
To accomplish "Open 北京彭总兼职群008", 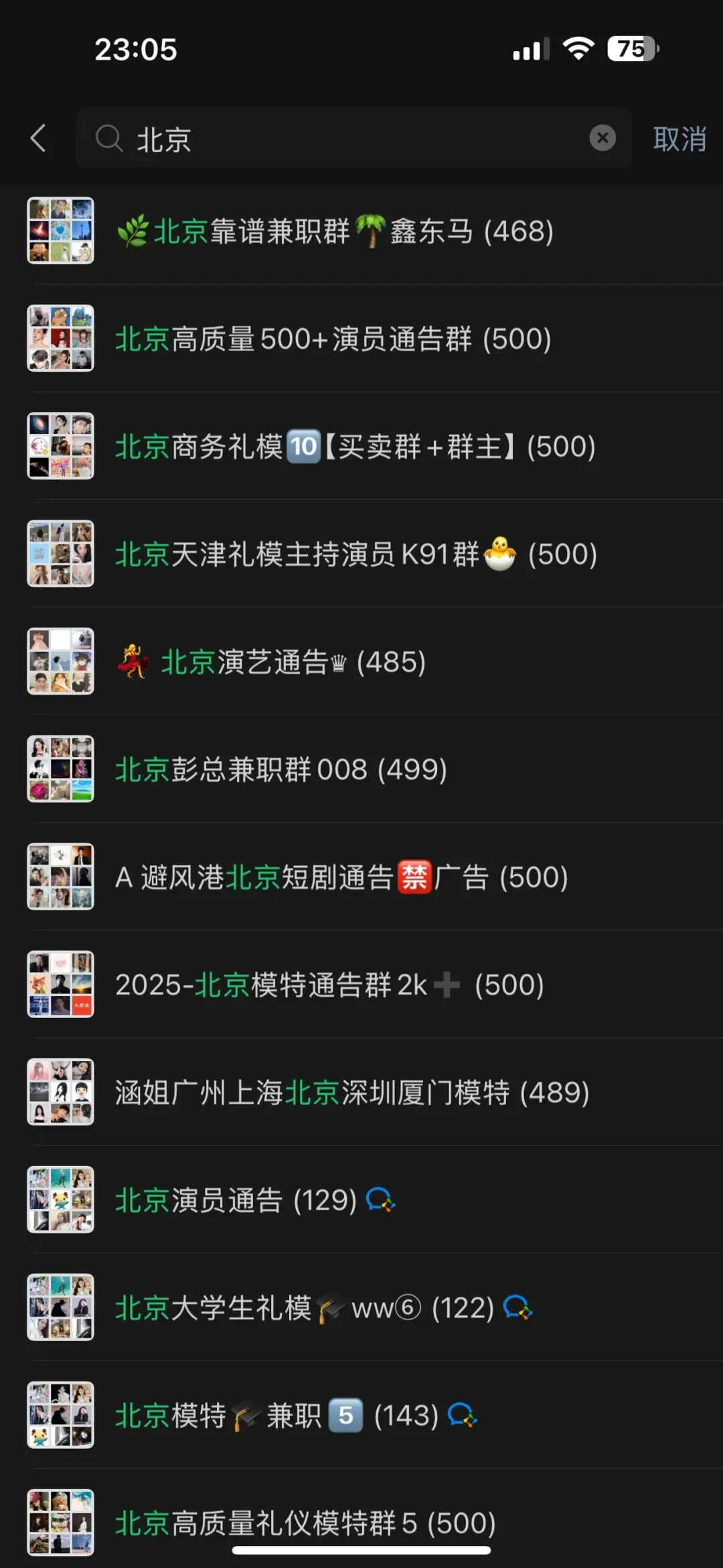I will click(361, 769).
